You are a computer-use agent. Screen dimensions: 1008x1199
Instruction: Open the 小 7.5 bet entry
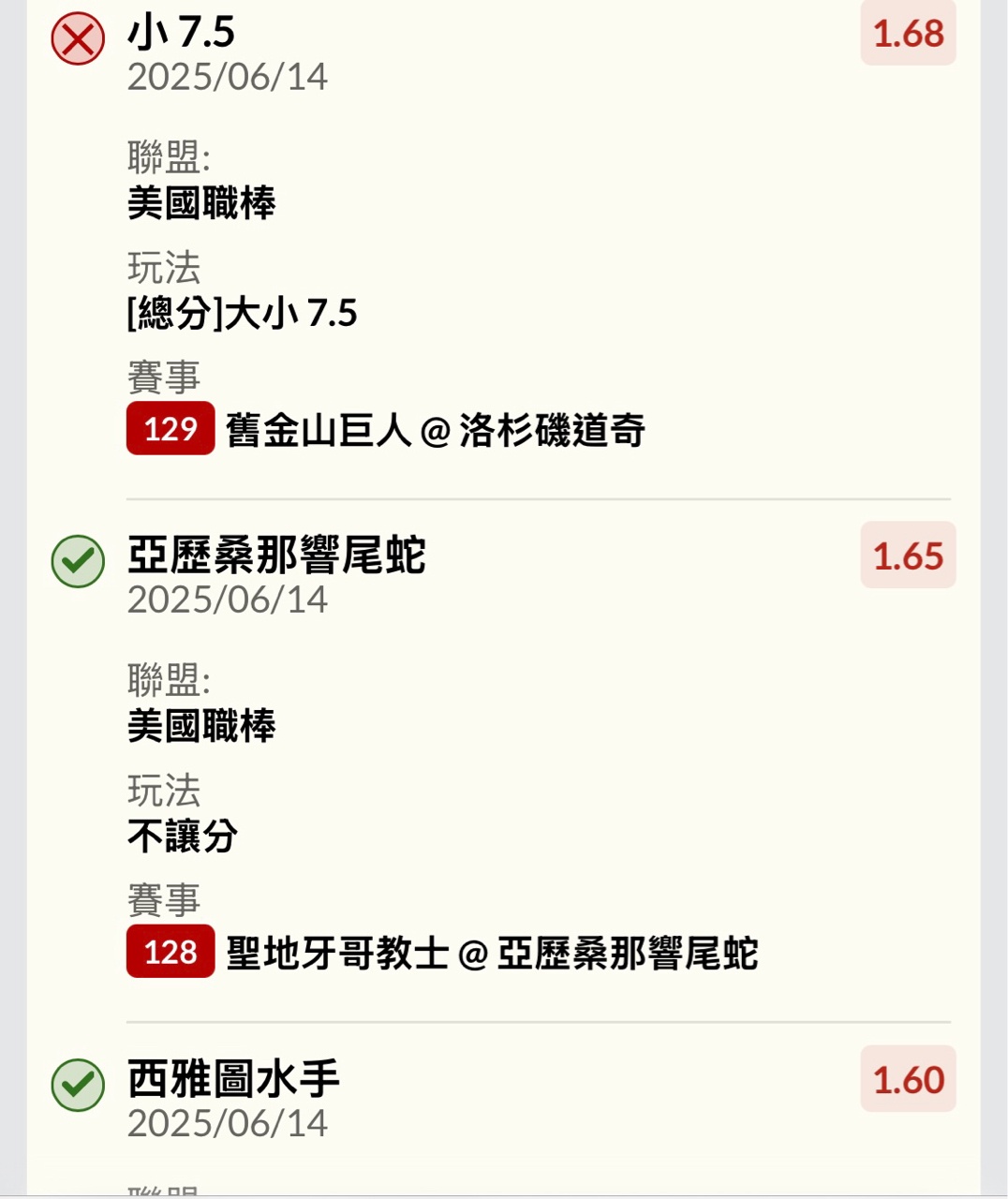click(x=181, y=34)
